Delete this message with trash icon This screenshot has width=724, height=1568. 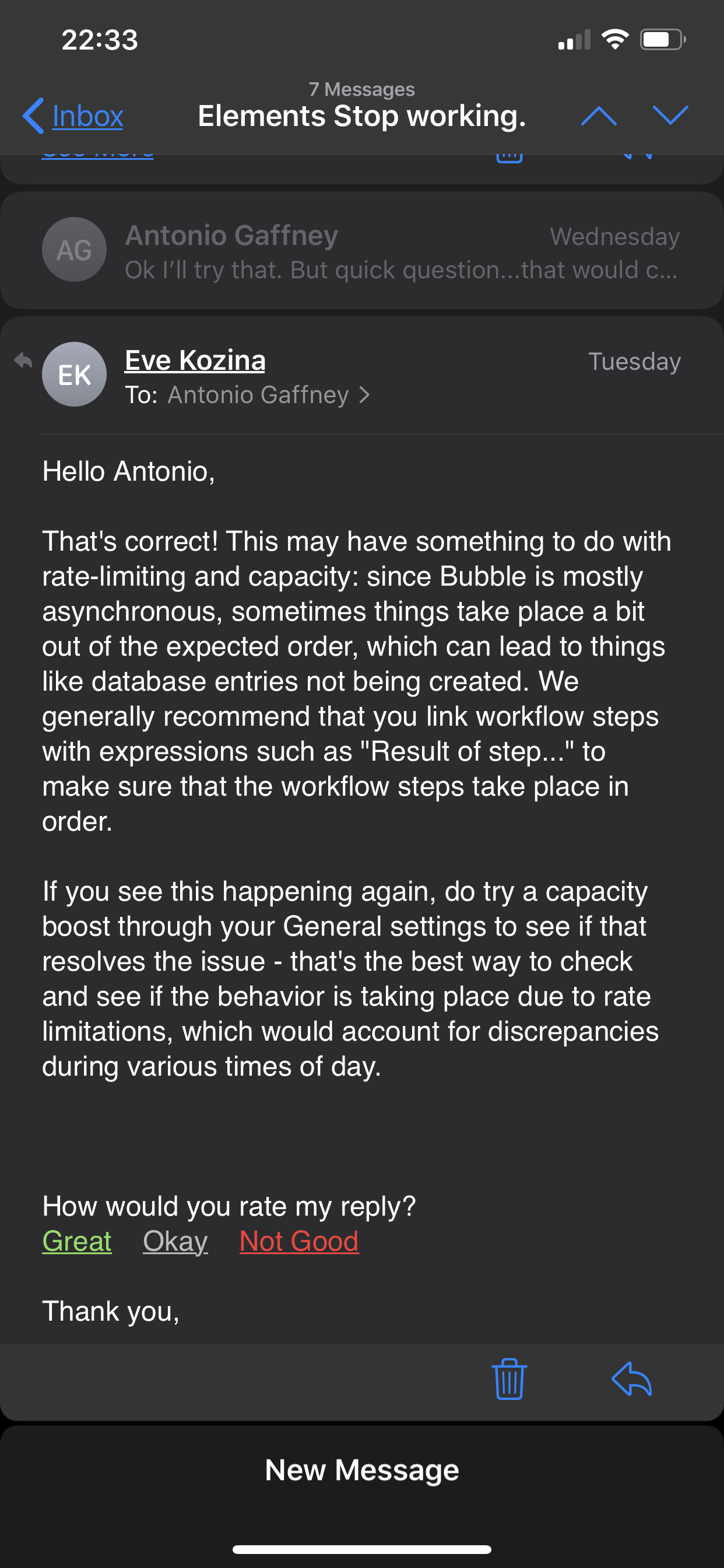coord(509,1378)
